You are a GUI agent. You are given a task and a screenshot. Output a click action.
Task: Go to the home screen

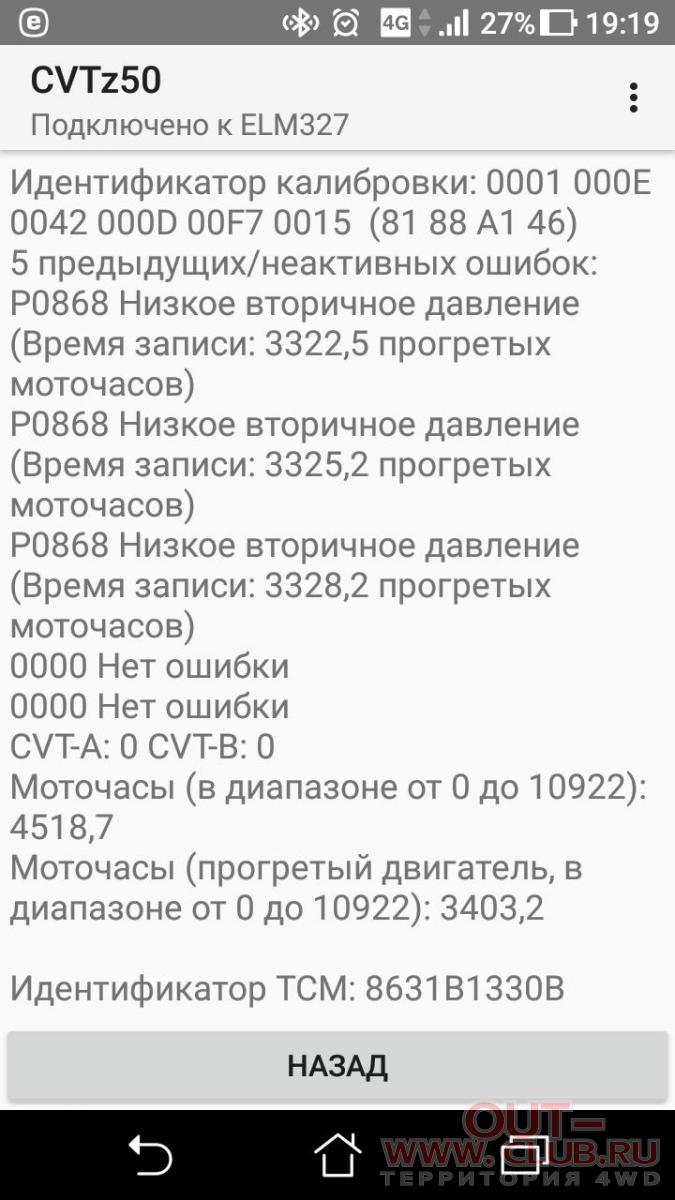[337, 1155]
